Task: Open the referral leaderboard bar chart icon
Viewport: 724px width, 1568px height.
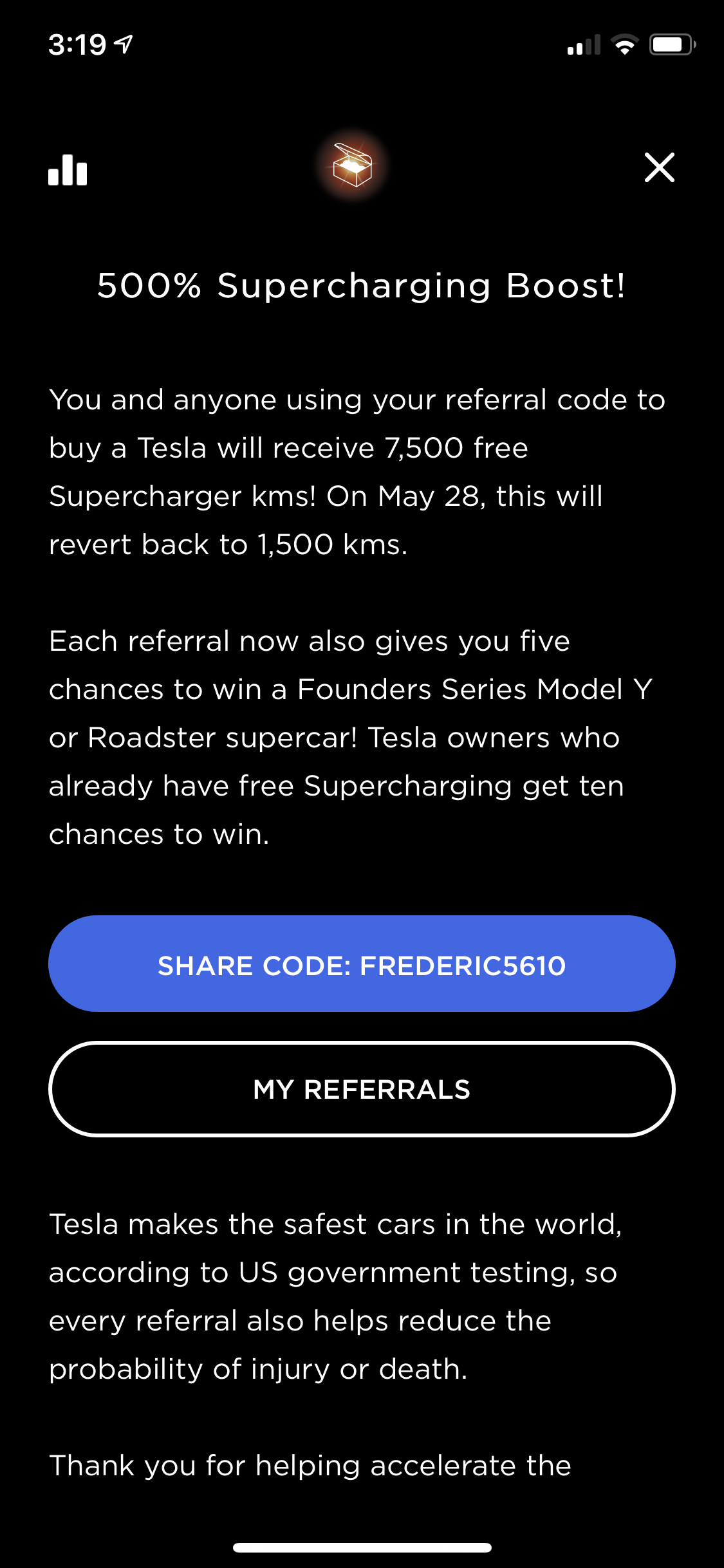Action: pyautogui.click(x=68, y=169)
